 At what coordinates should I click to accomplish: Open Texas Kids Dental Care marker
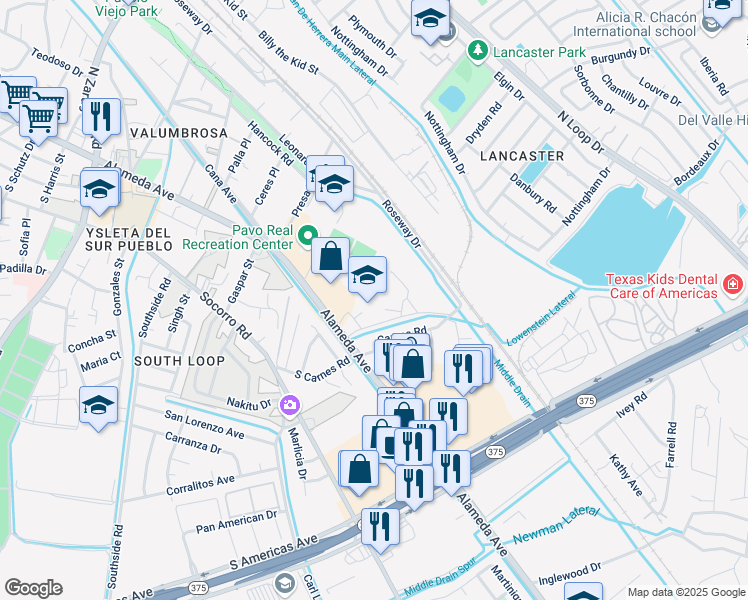[x=733, y=286]
